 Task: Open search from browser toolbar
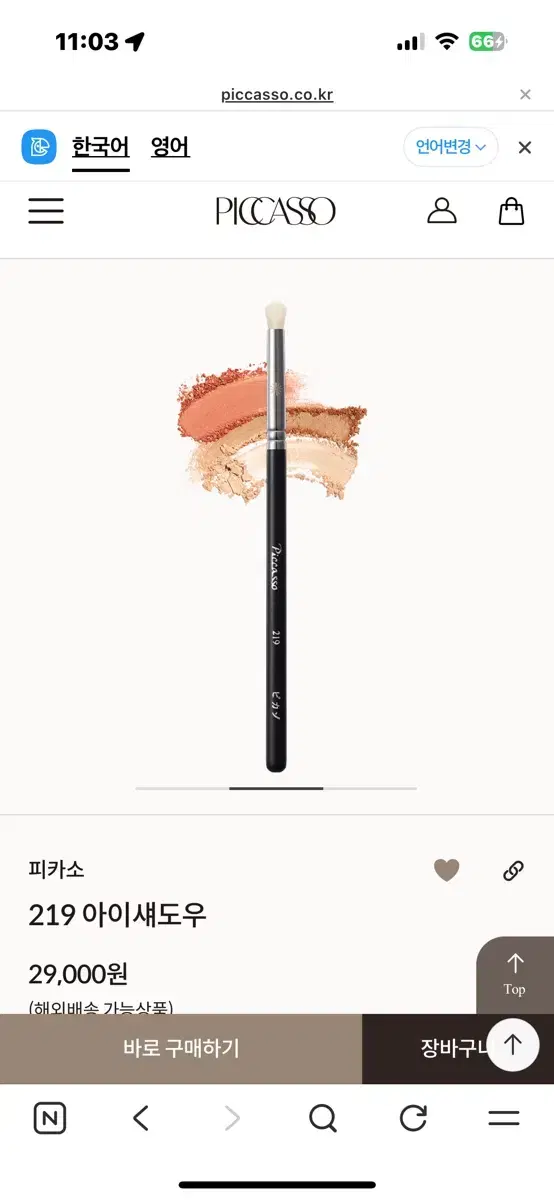[x=322, y=1118]
